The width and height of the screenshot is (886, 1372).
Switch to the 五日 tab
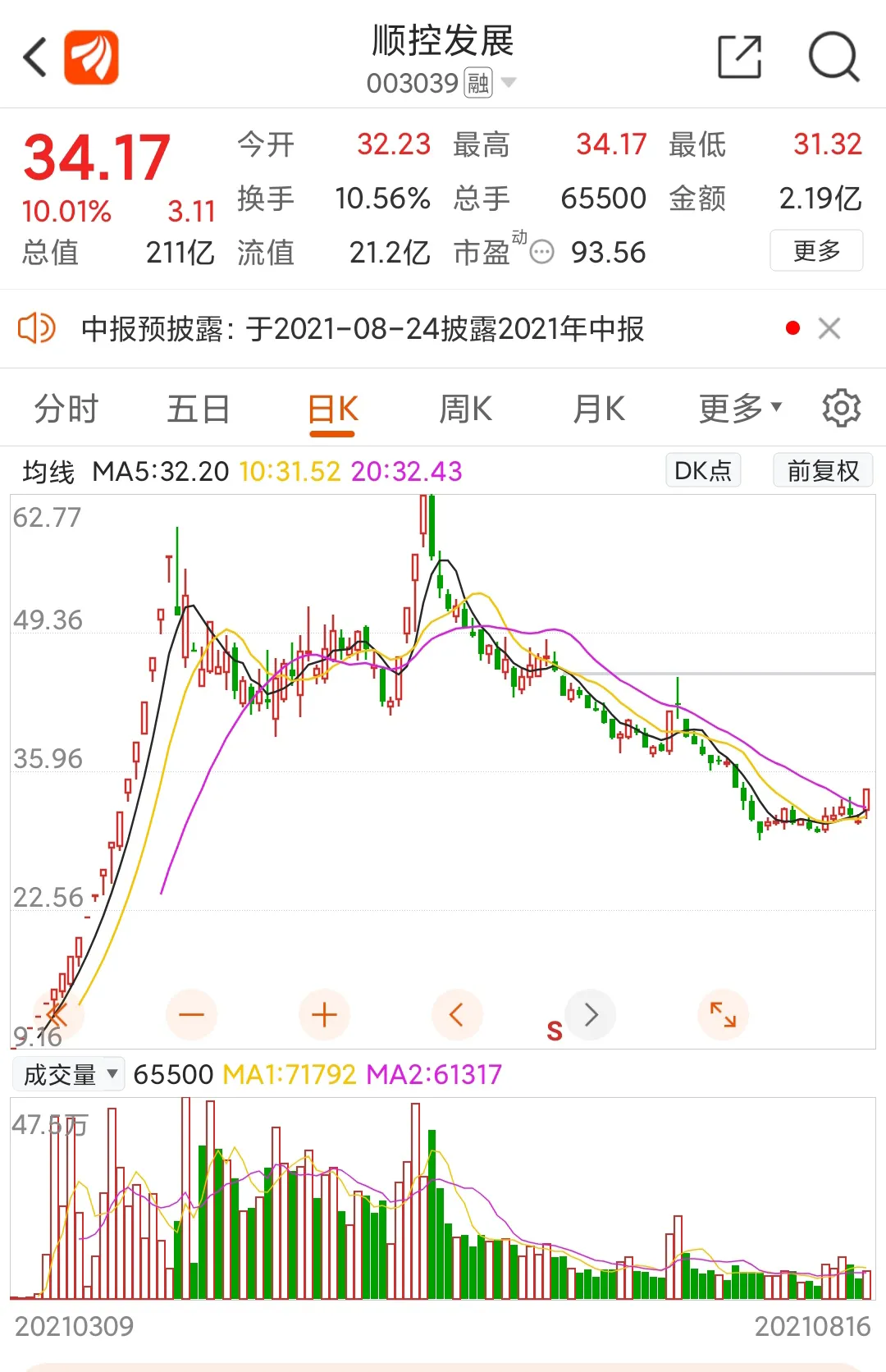pyautogui.click(x=199, y=409)
